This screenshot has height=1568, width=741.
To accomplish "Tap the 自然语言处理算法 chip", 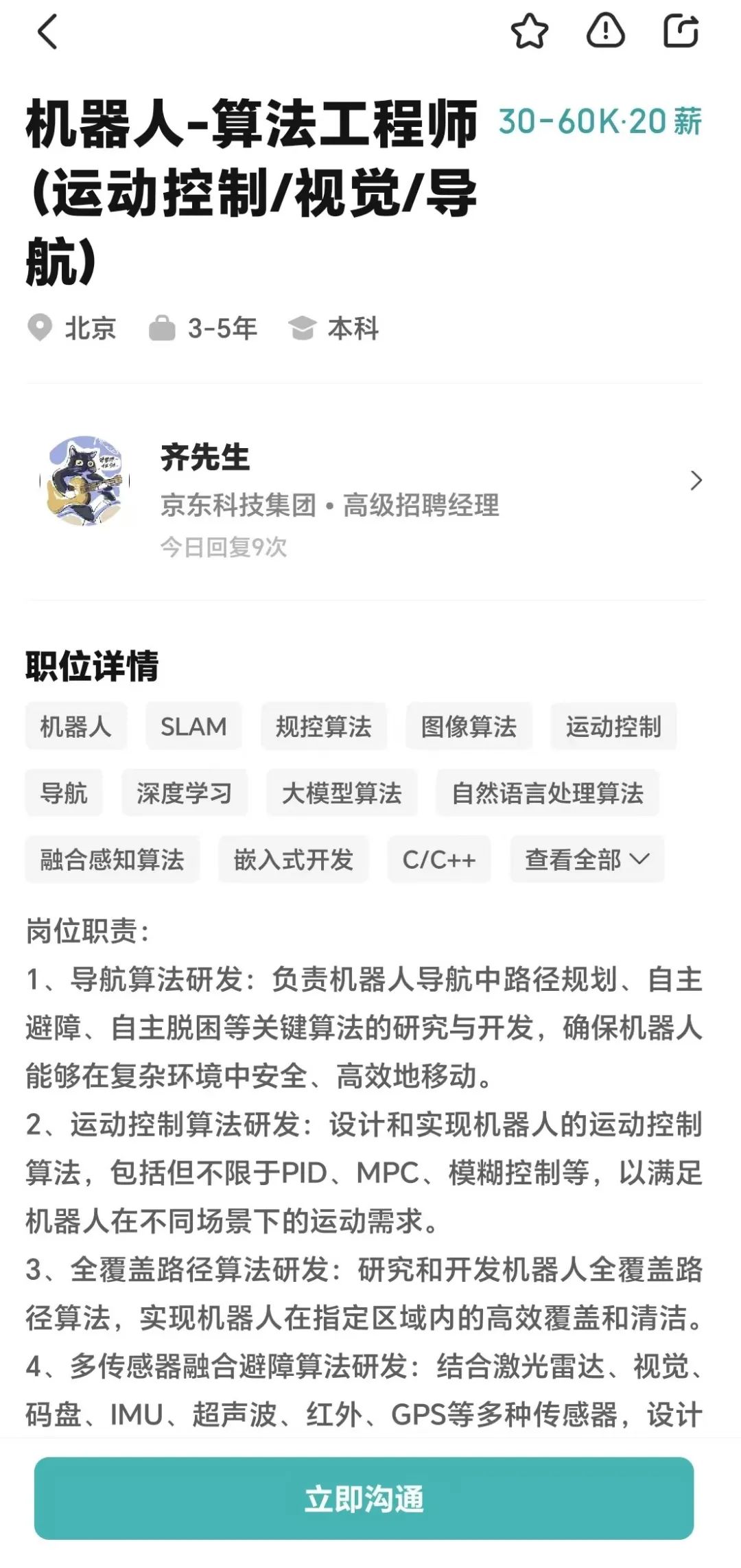I will pyautogui.click(x=547, y=793).
